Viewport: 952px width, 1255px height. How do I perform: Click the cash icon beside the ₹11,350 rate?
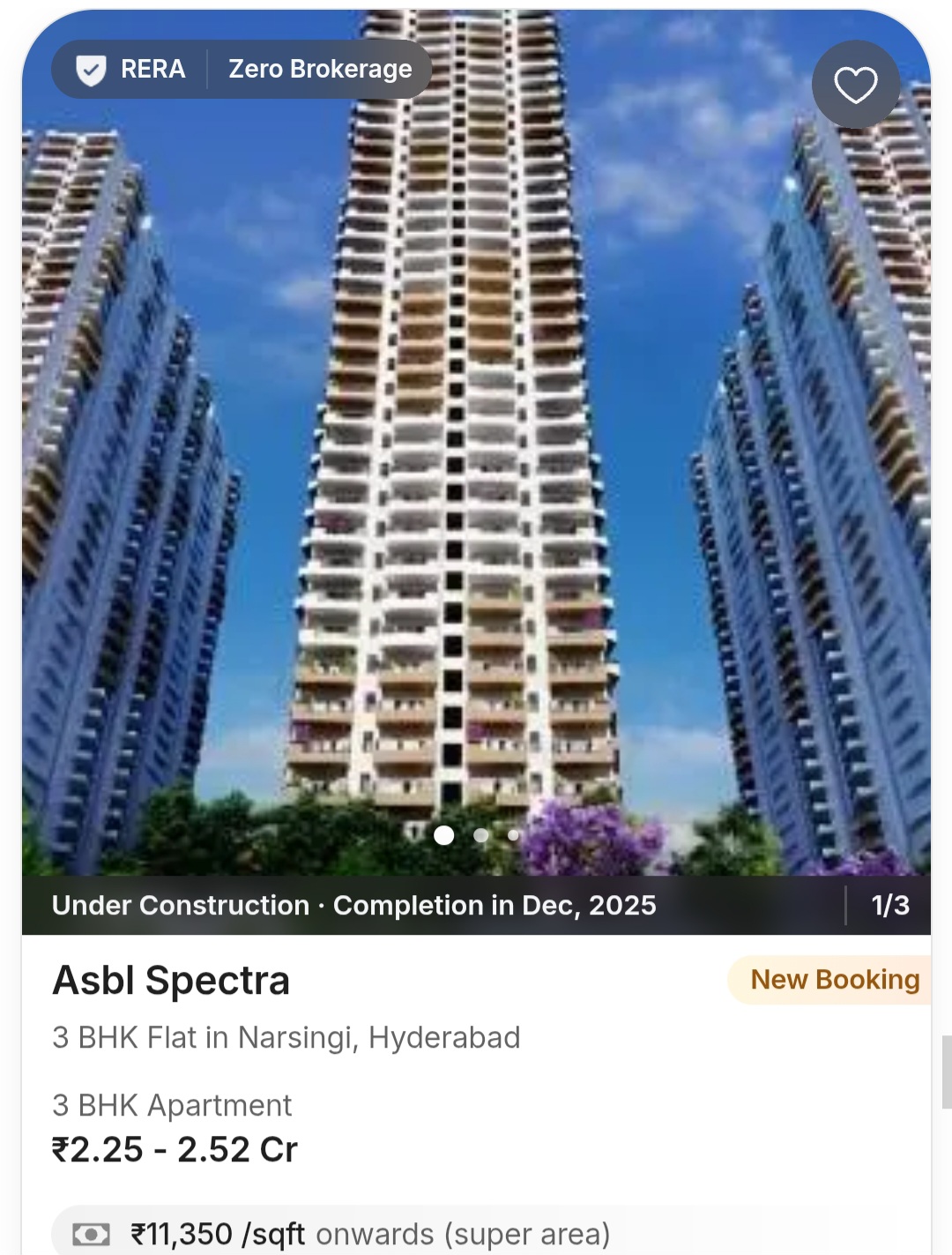92,1233
